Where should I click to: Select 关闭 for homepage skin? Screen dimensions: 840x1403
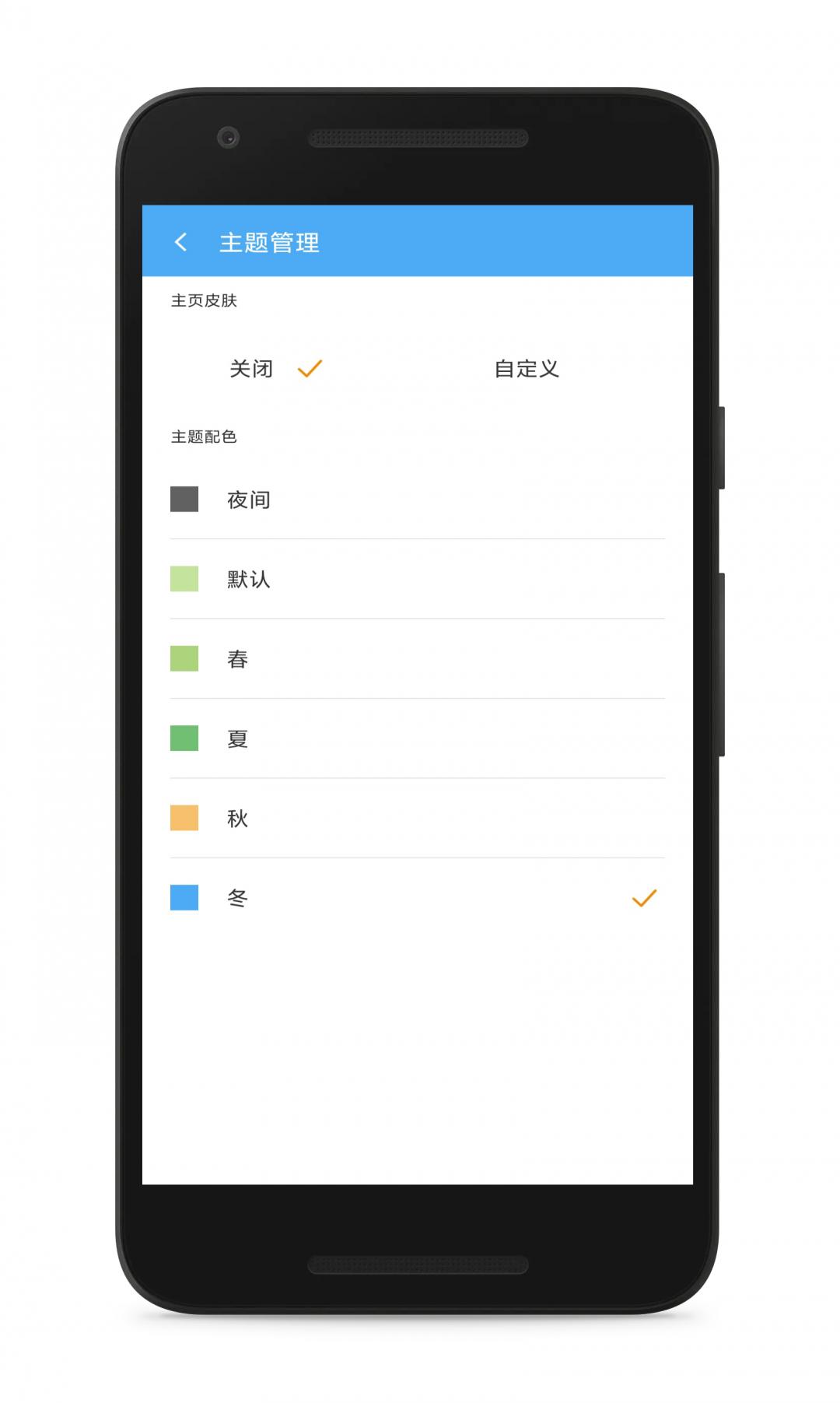click(x=251, y=369)
